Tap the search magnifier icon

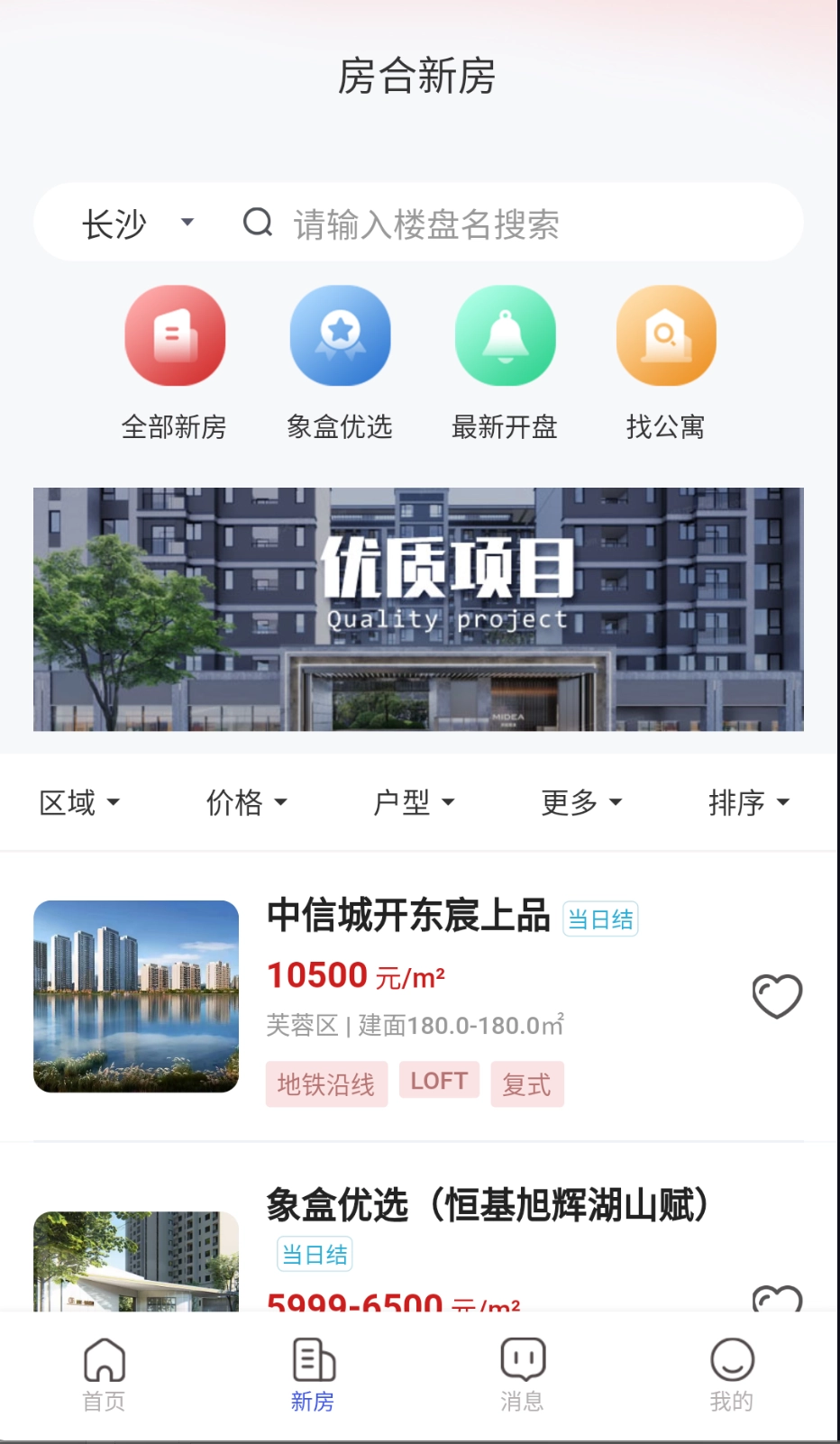tap(257, 223)
